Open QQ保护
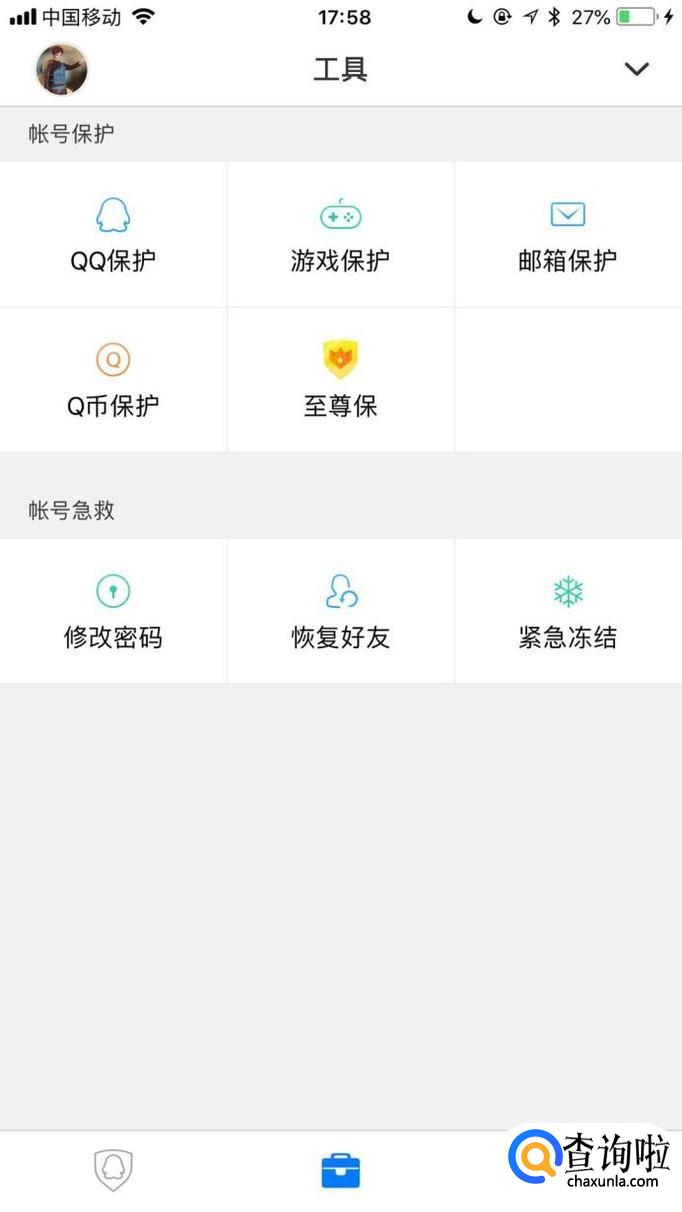The image size is (682, 1212). pos(113,235)
